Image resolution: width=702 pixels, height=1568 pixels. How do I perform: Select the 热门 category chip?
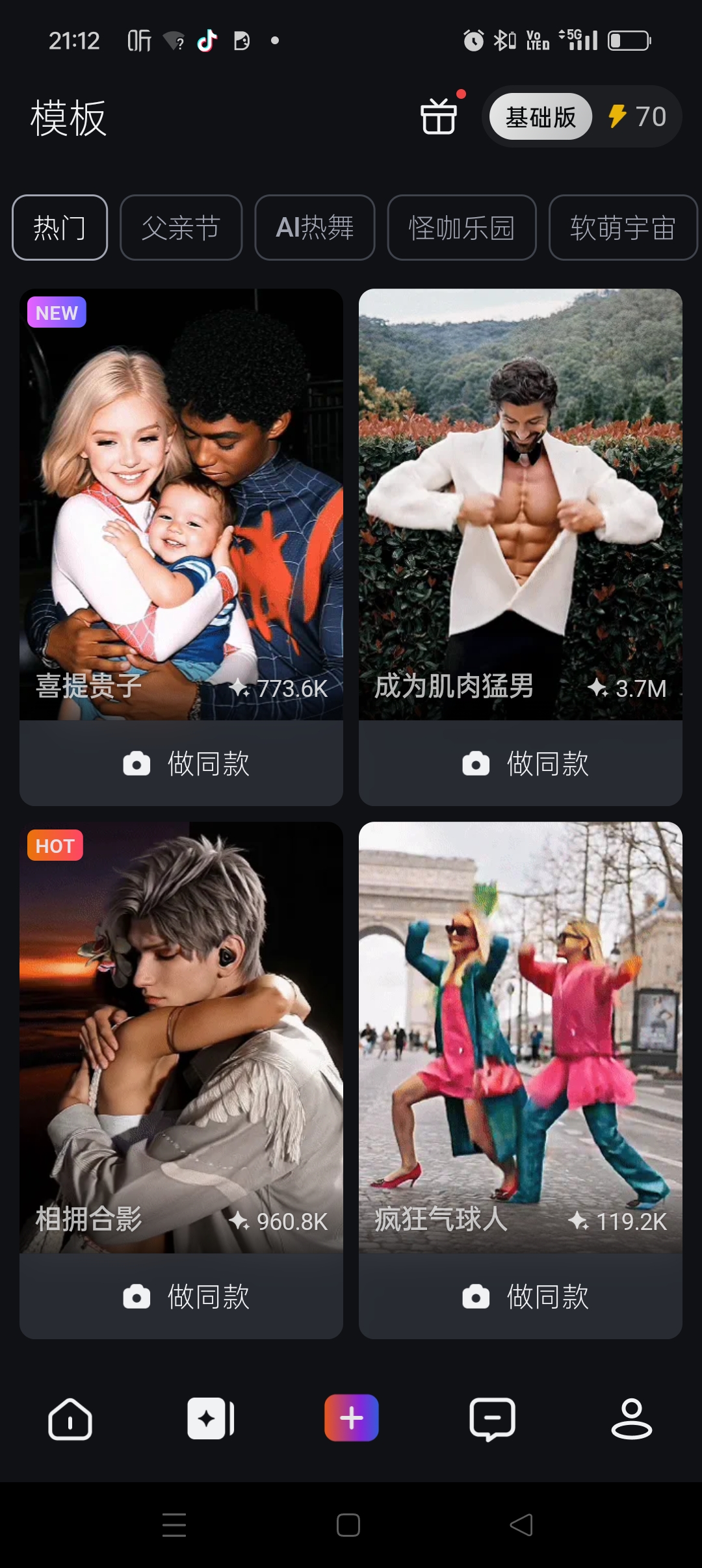[x=60, y=228]
